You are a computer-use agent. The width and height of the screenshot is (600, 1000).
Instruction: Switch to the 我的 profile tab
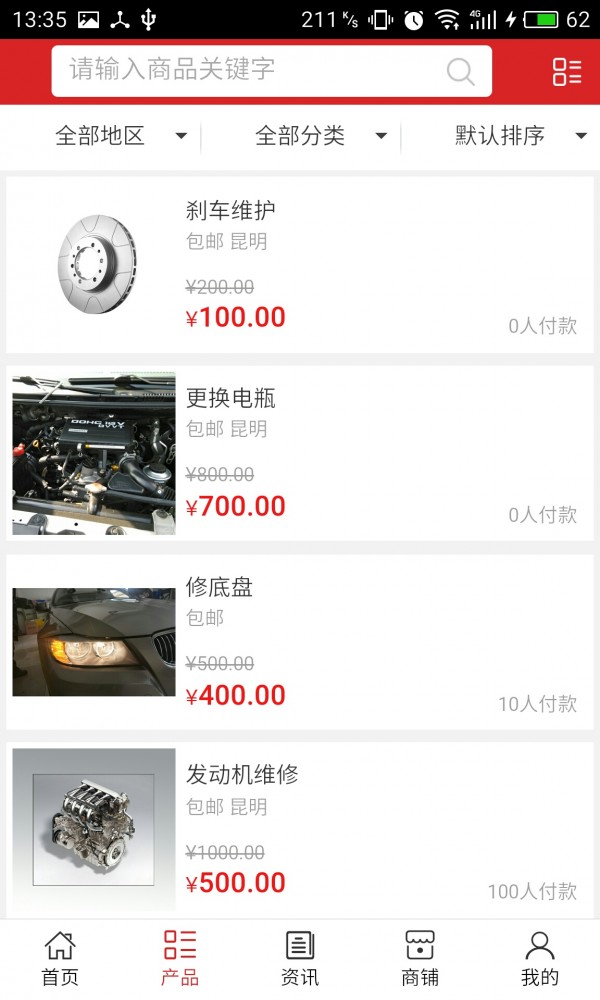pos(540,959)
